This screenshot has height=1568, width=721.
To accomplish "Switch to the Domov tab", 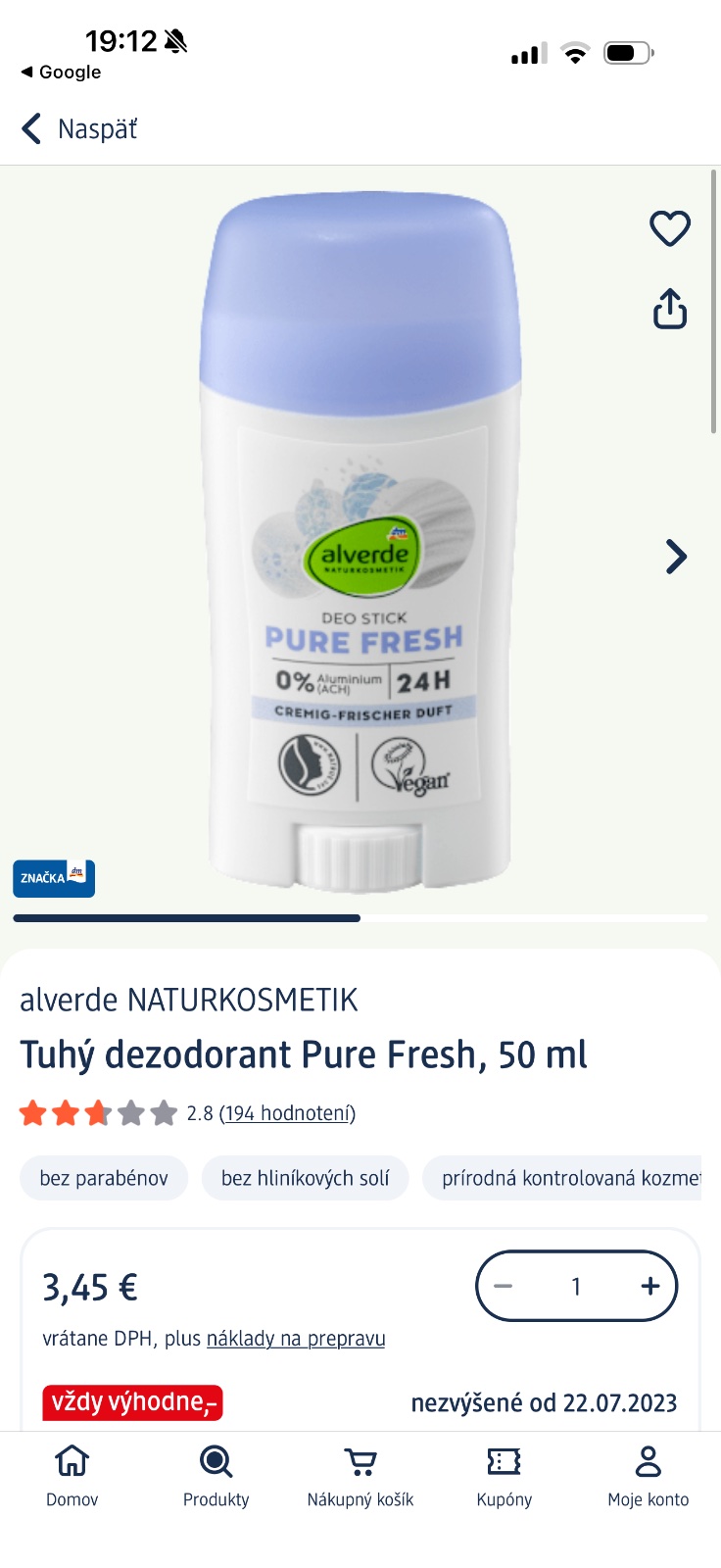I will (x=72, y=1475).
